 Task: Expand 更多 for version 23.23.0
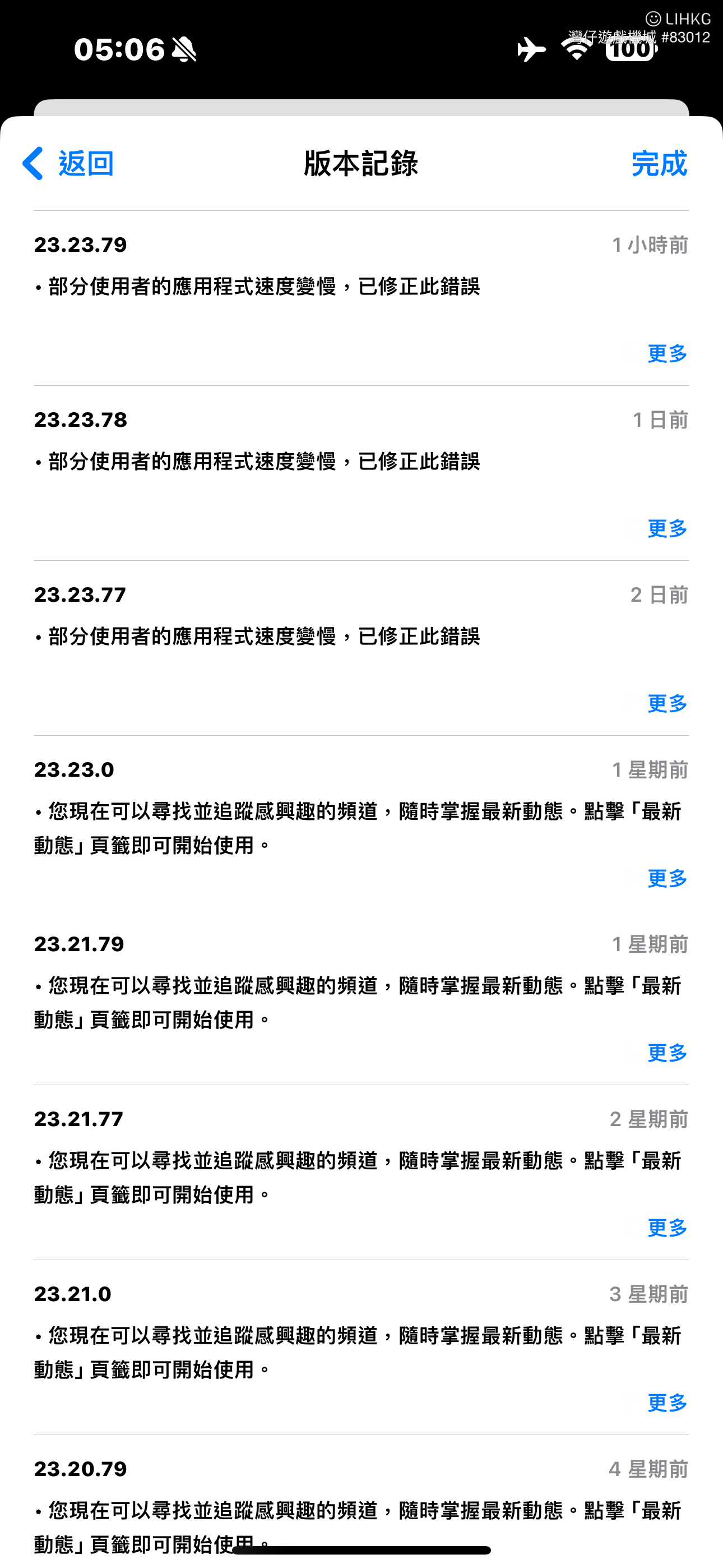tap(667, 878)
